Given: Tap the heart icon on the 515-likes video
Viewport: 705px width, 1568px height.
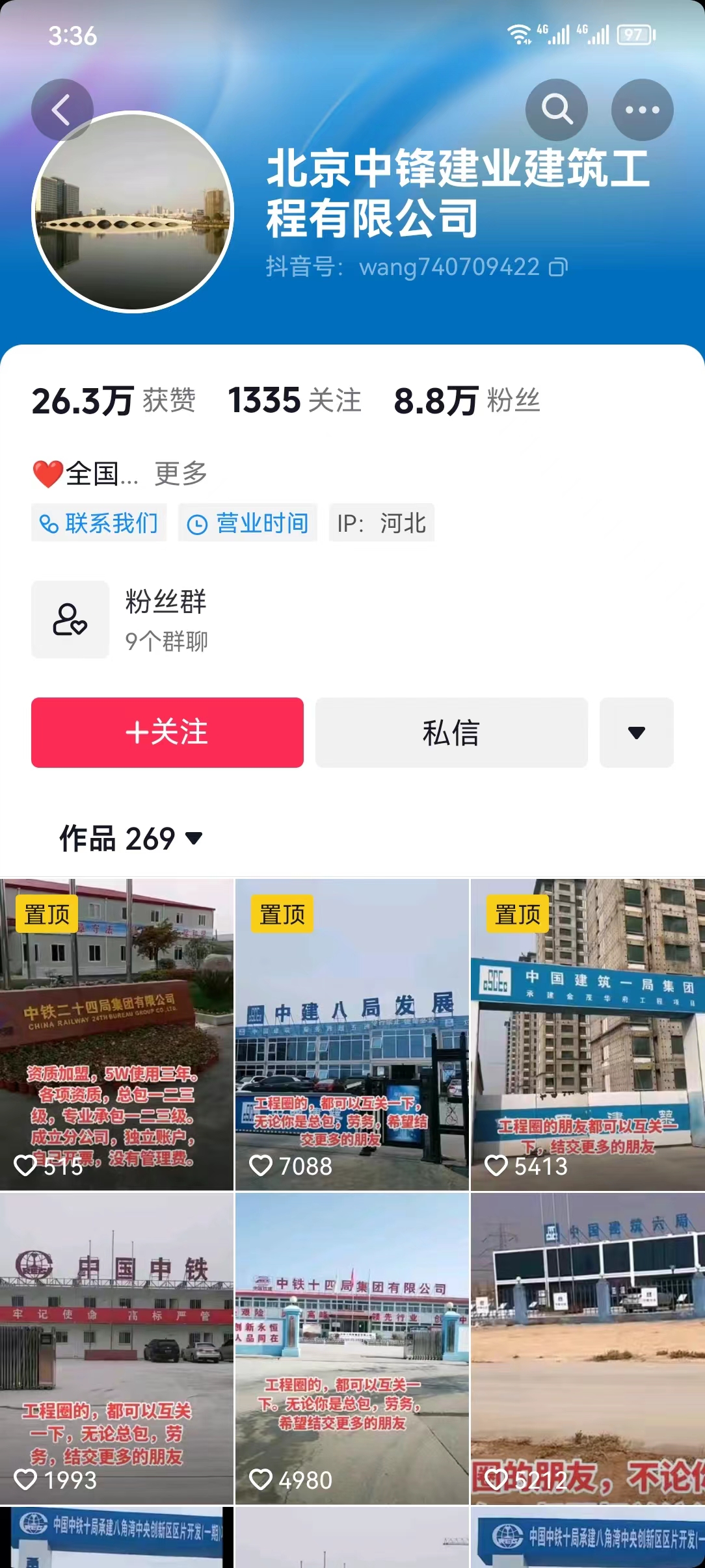Looking at the screenshot, I should (29, 1166).
